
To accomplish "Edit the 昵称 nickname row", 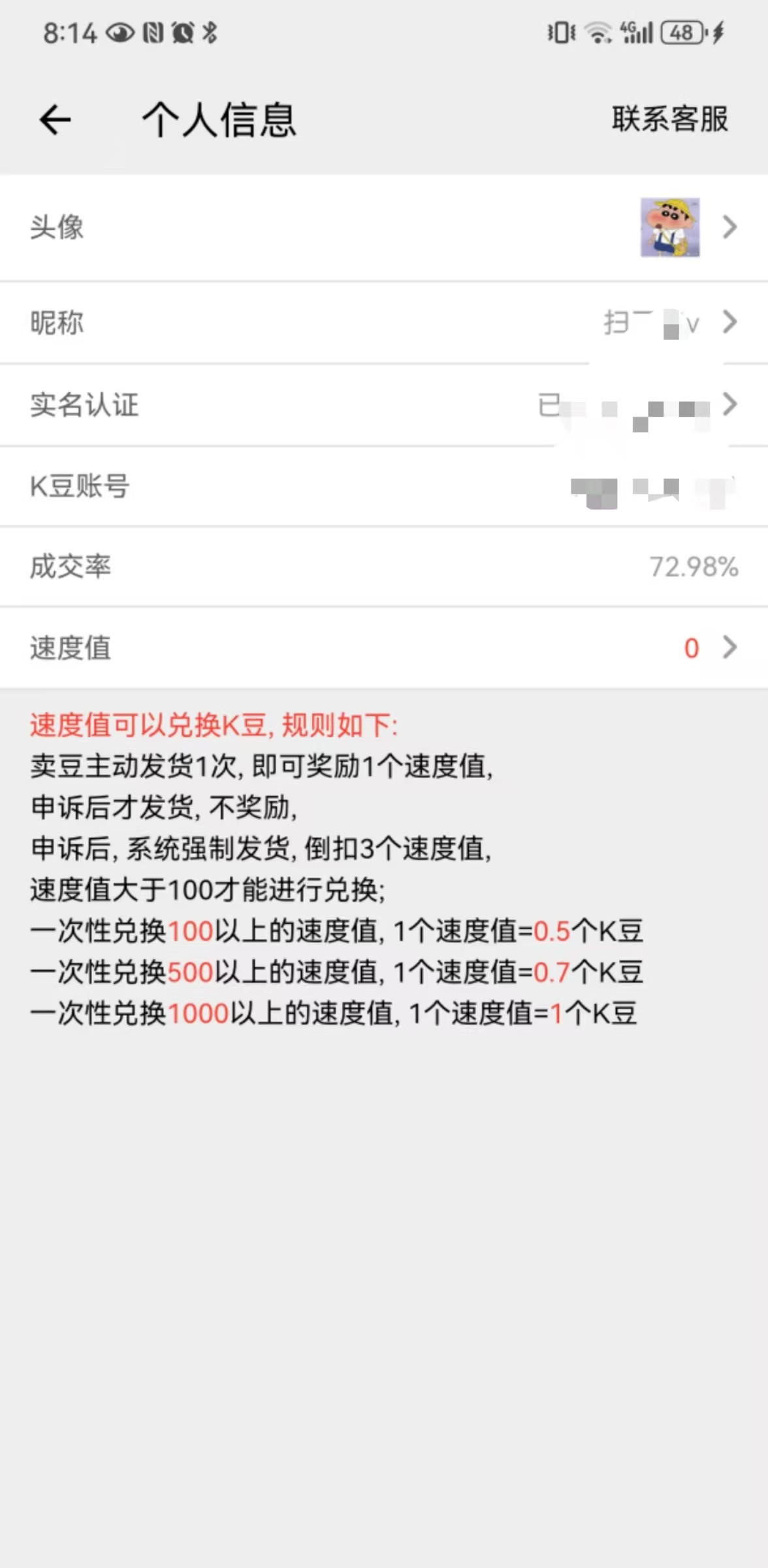I will tap(384, 322).
